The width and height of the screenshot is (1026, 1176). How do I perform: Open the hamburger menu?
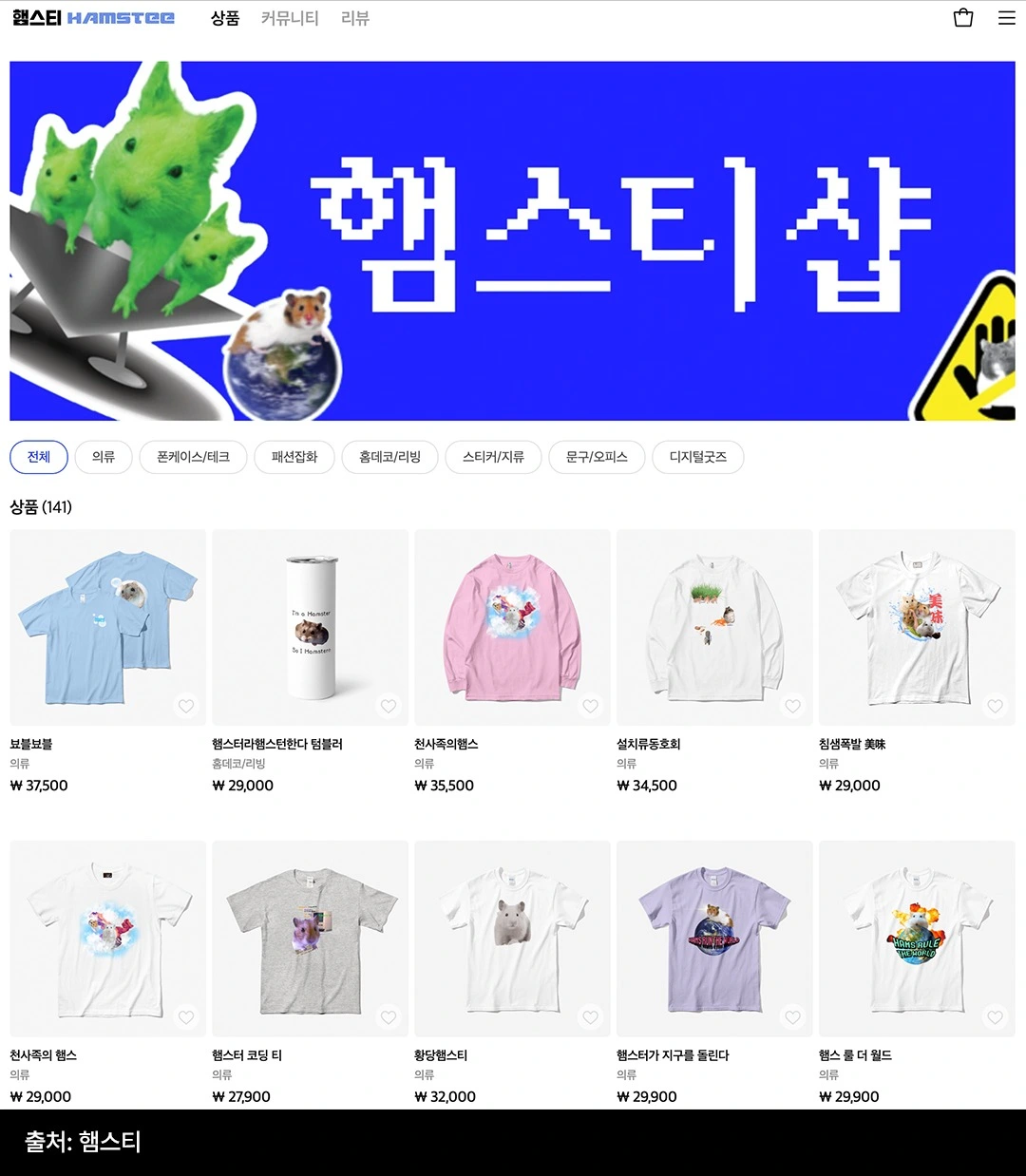(x=1007, y=18)
